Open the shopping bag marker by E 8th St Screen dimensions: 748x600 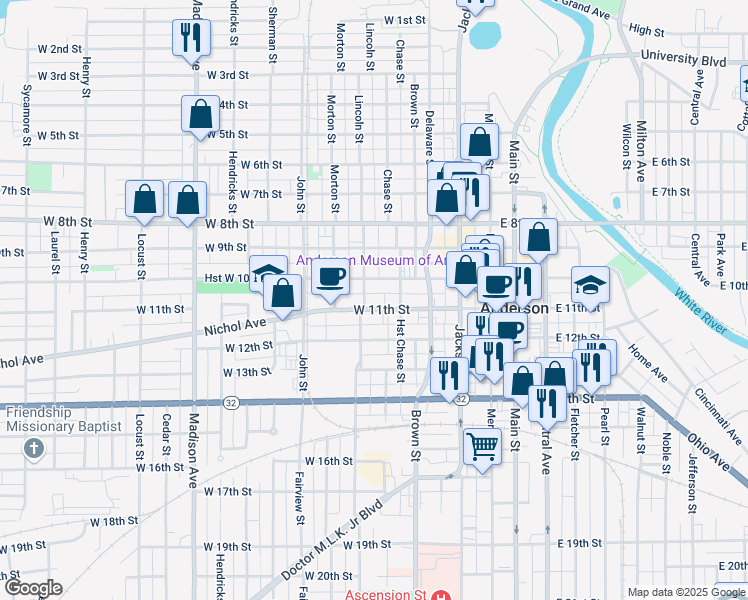coord(539,238)
